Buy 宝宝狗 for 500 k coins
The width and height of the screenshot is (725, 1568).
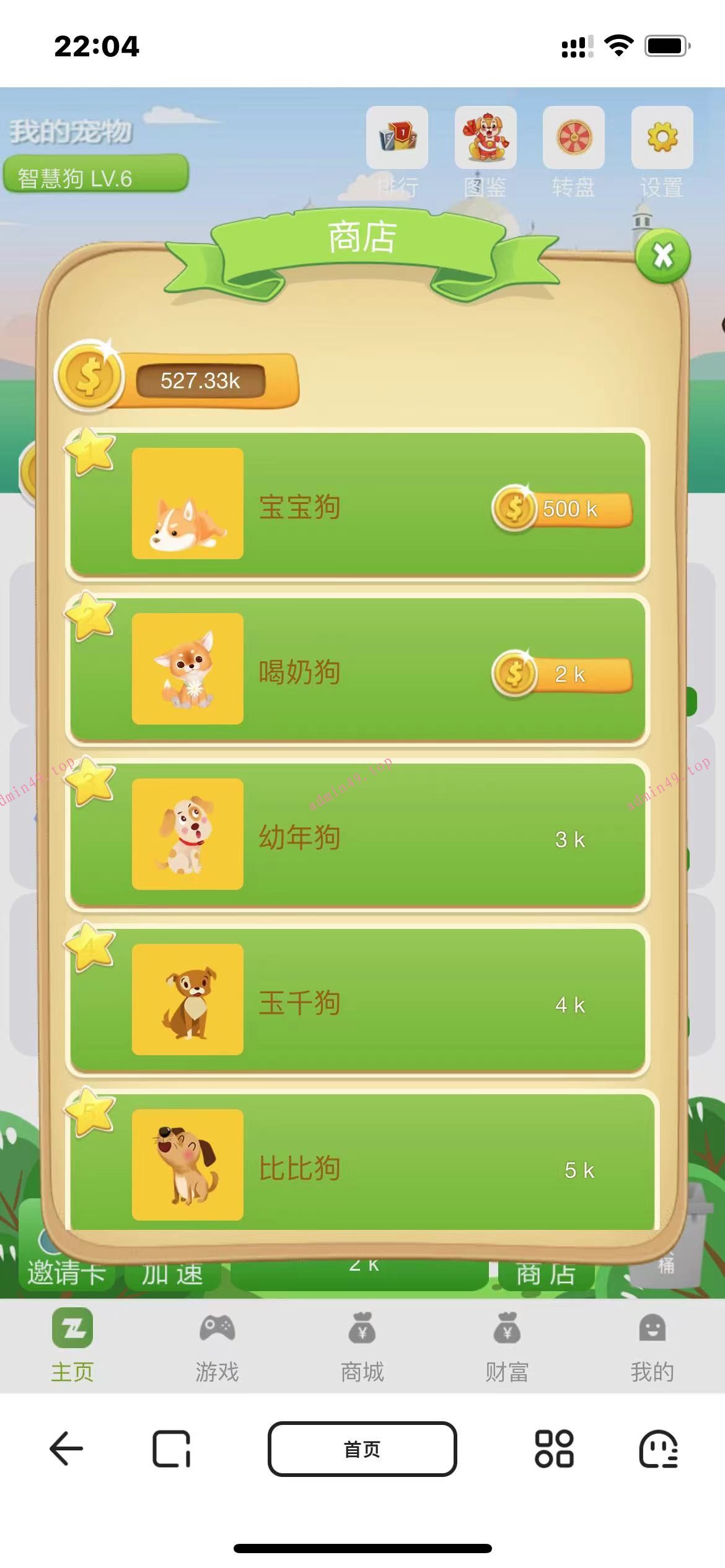[x=563, y=509]
